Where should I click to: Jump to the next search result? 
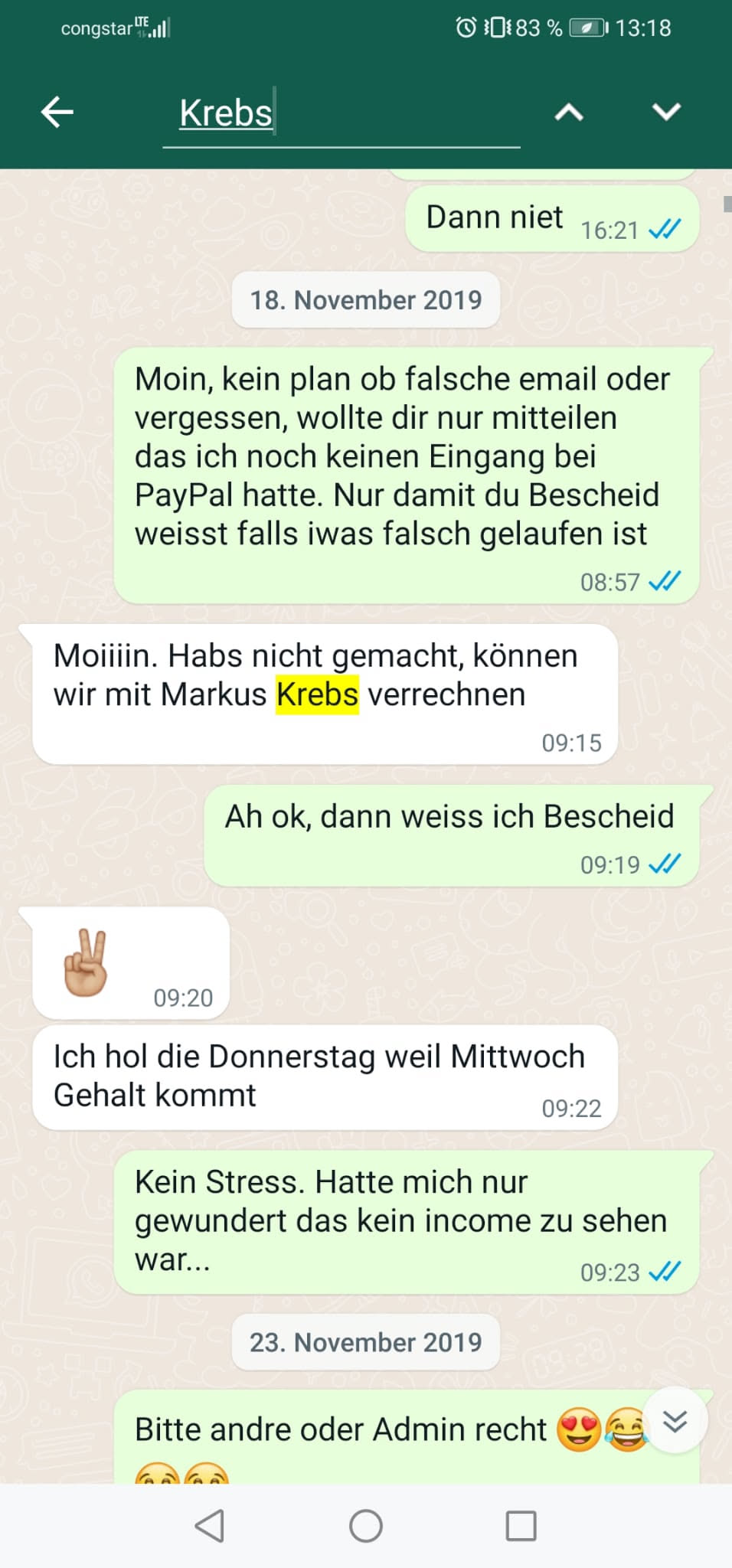tap(666, 113)
